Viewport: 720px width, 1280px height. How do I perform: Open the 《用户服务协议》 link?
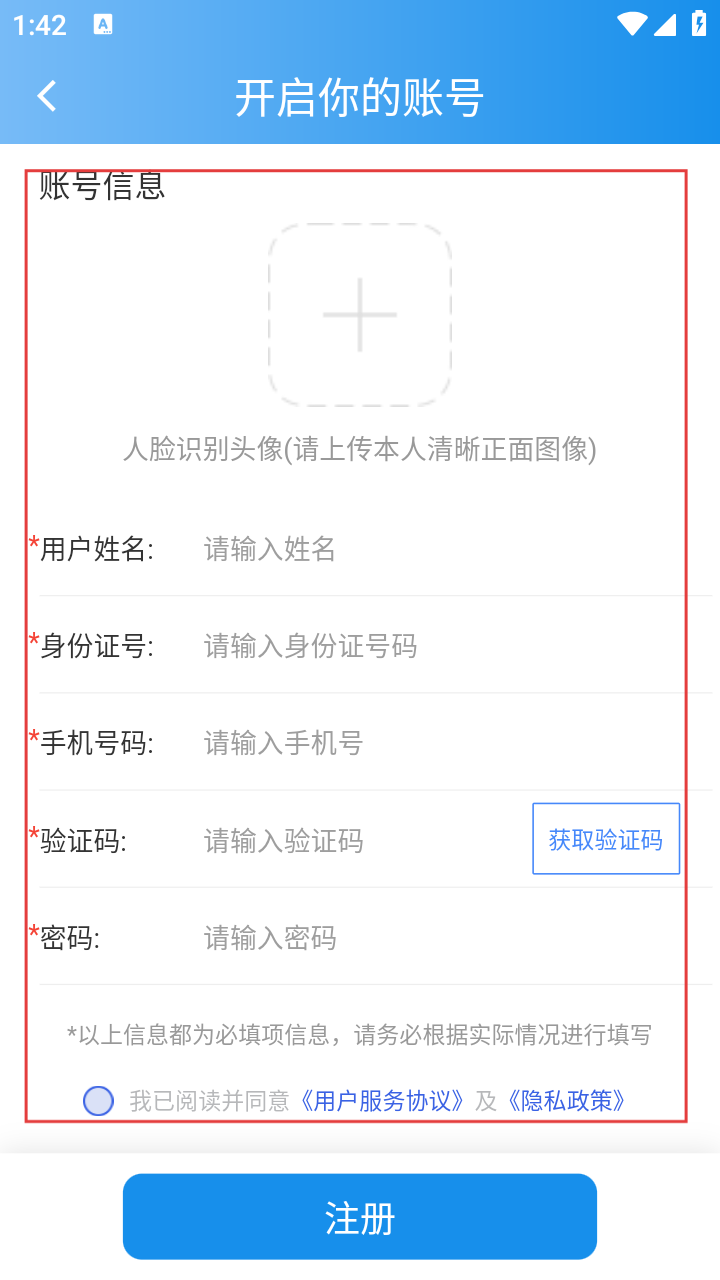383,1101
